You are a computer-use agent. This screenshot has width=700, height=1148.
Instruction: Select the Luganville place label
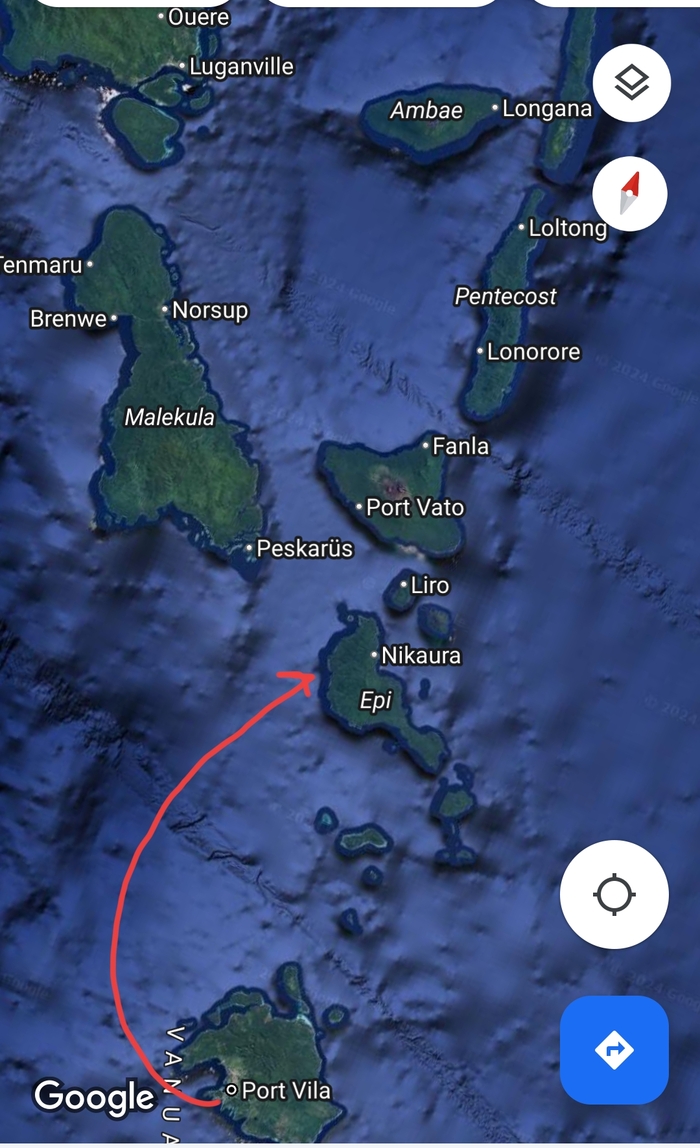tap(241, 67)
